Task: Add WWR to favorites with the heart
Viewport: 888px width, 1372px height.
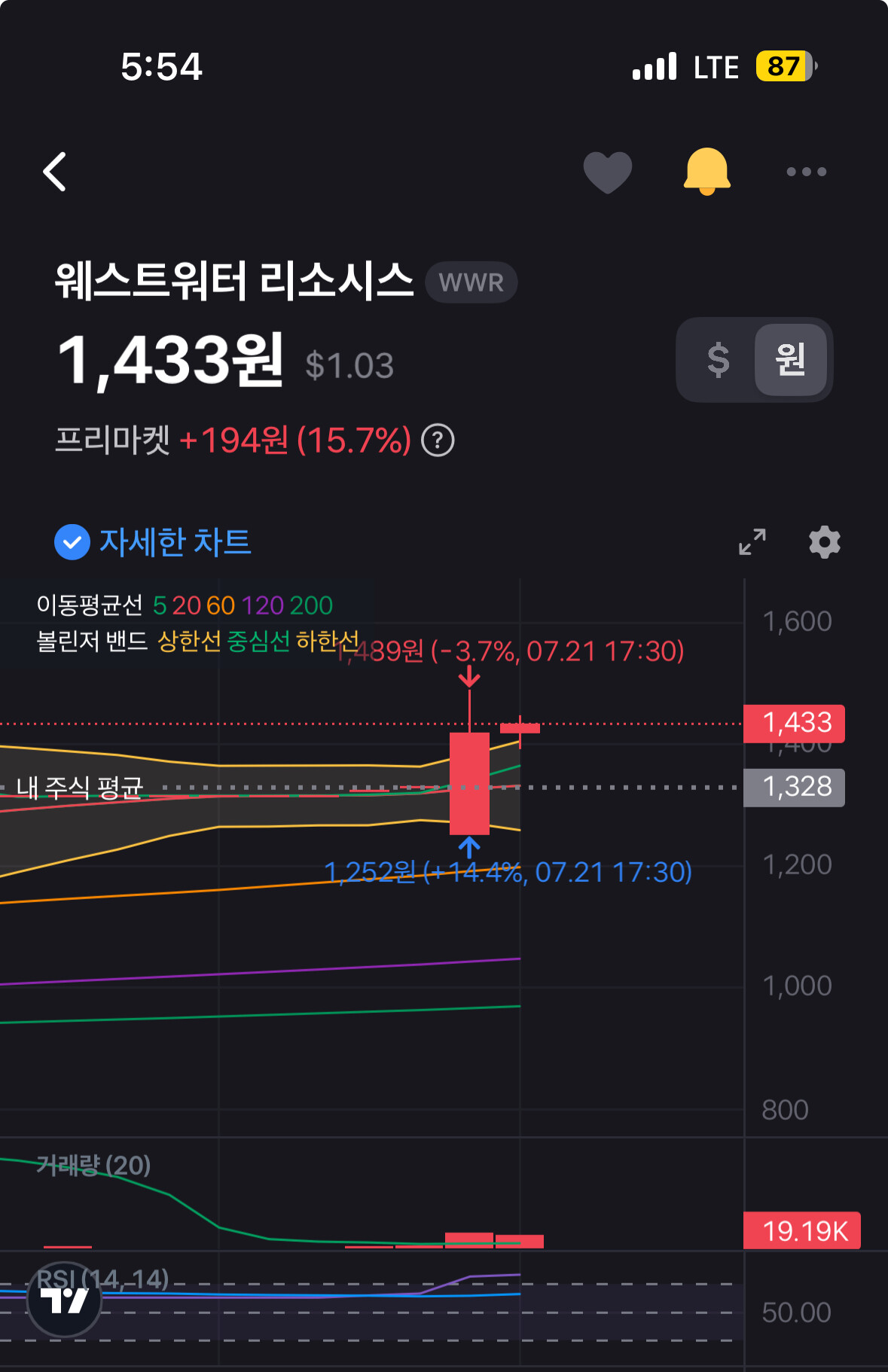Action: [x=608, y=172]
